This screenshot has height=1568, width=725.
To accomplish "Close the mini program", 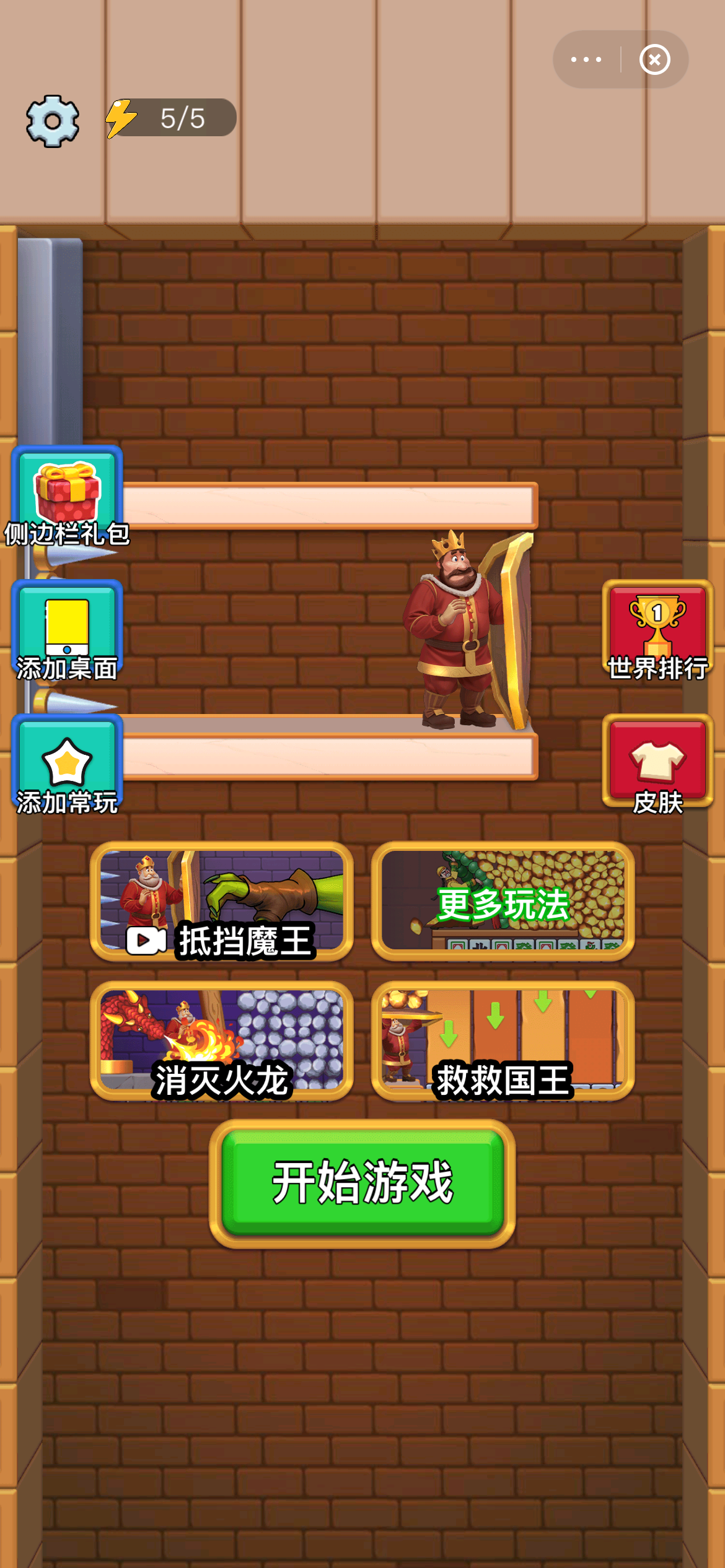I will point(654,59).
